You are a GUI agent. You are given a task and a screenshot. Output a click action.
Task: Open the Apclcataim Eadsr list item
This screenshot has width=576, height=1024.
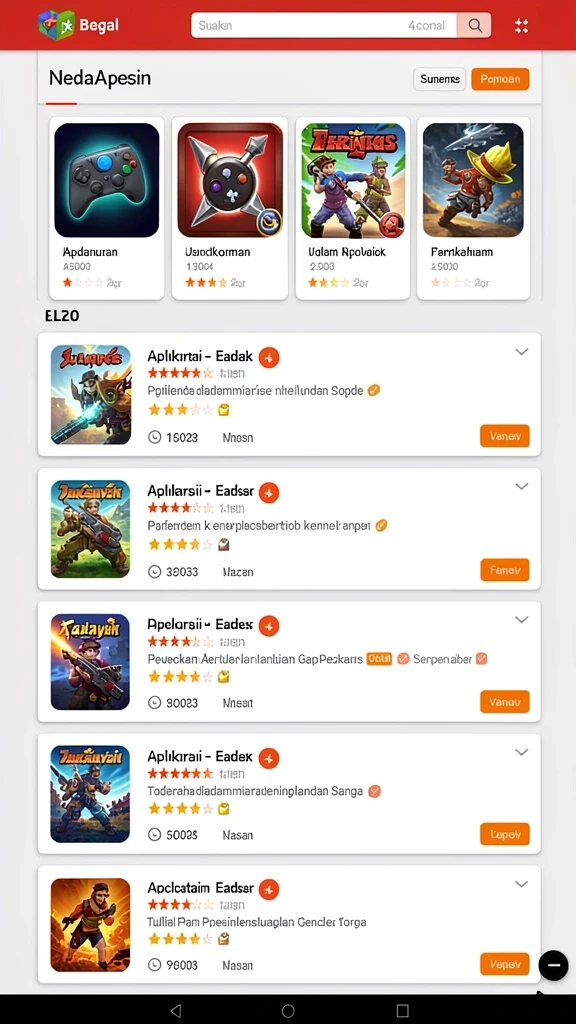click(x=289, y=924)
